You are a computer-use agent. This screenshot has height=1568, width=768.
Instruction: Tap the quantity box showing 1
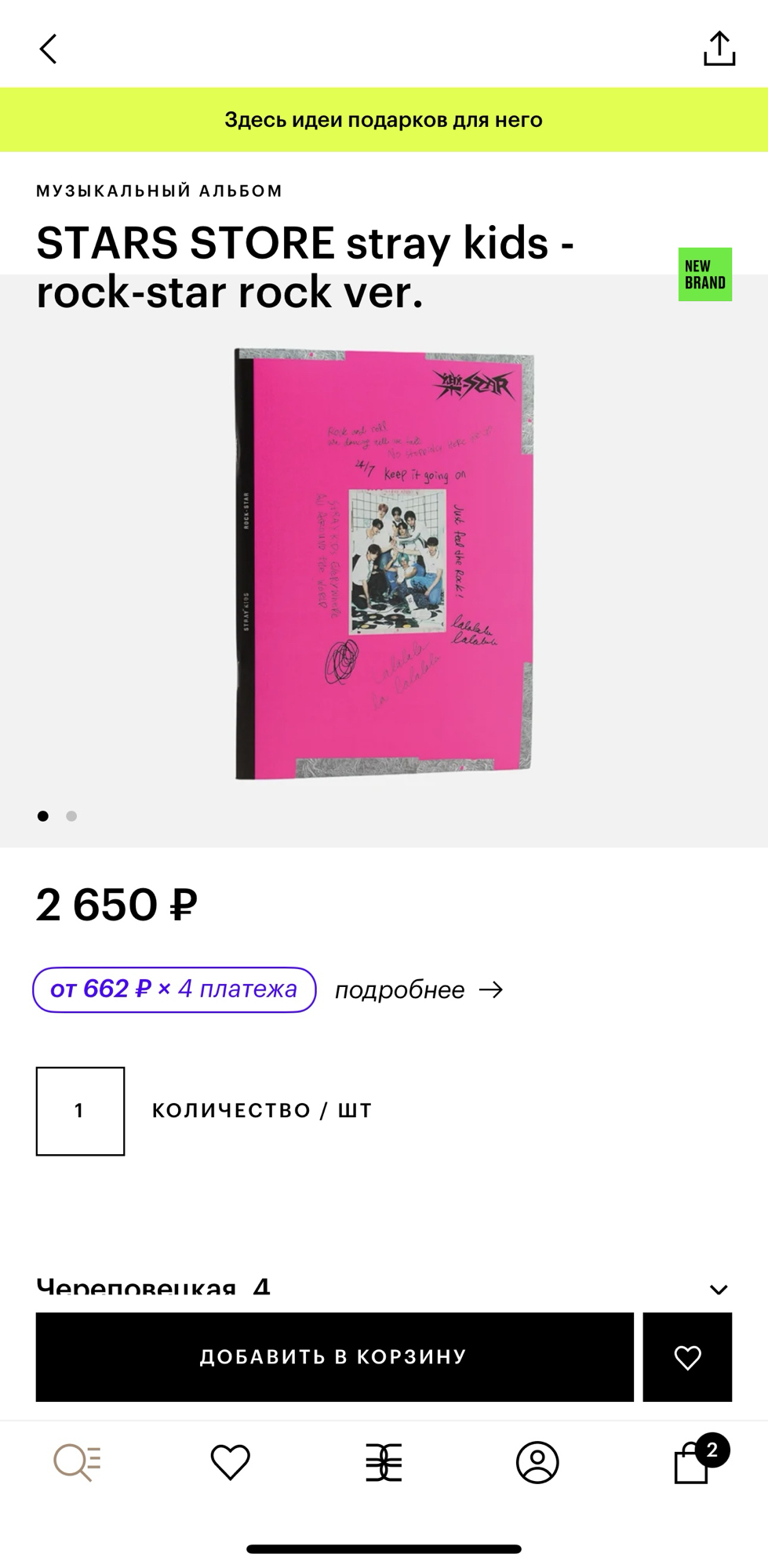click(80, 1111)
